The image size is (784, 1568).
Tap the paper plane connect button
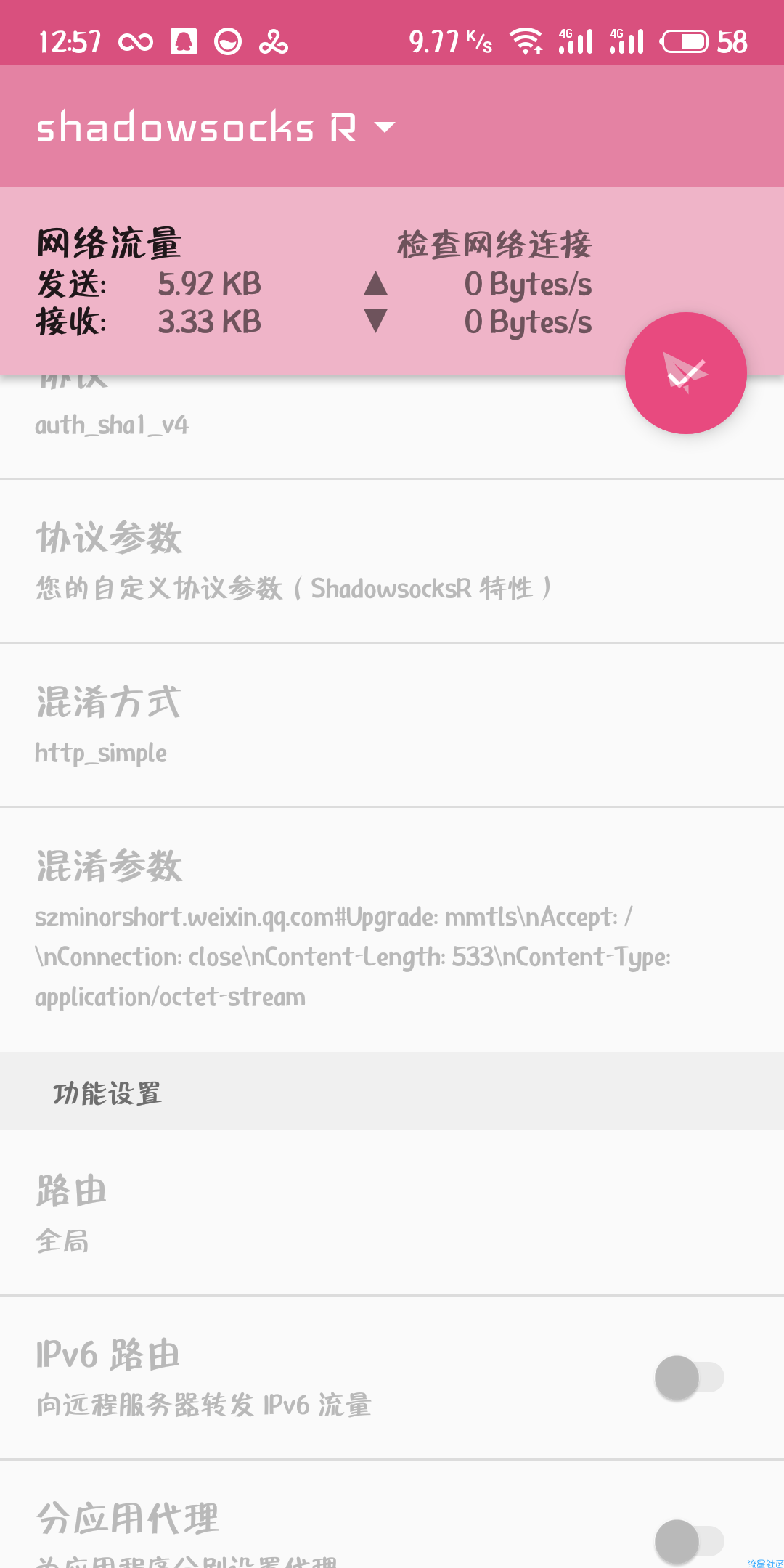pos(685,373)
